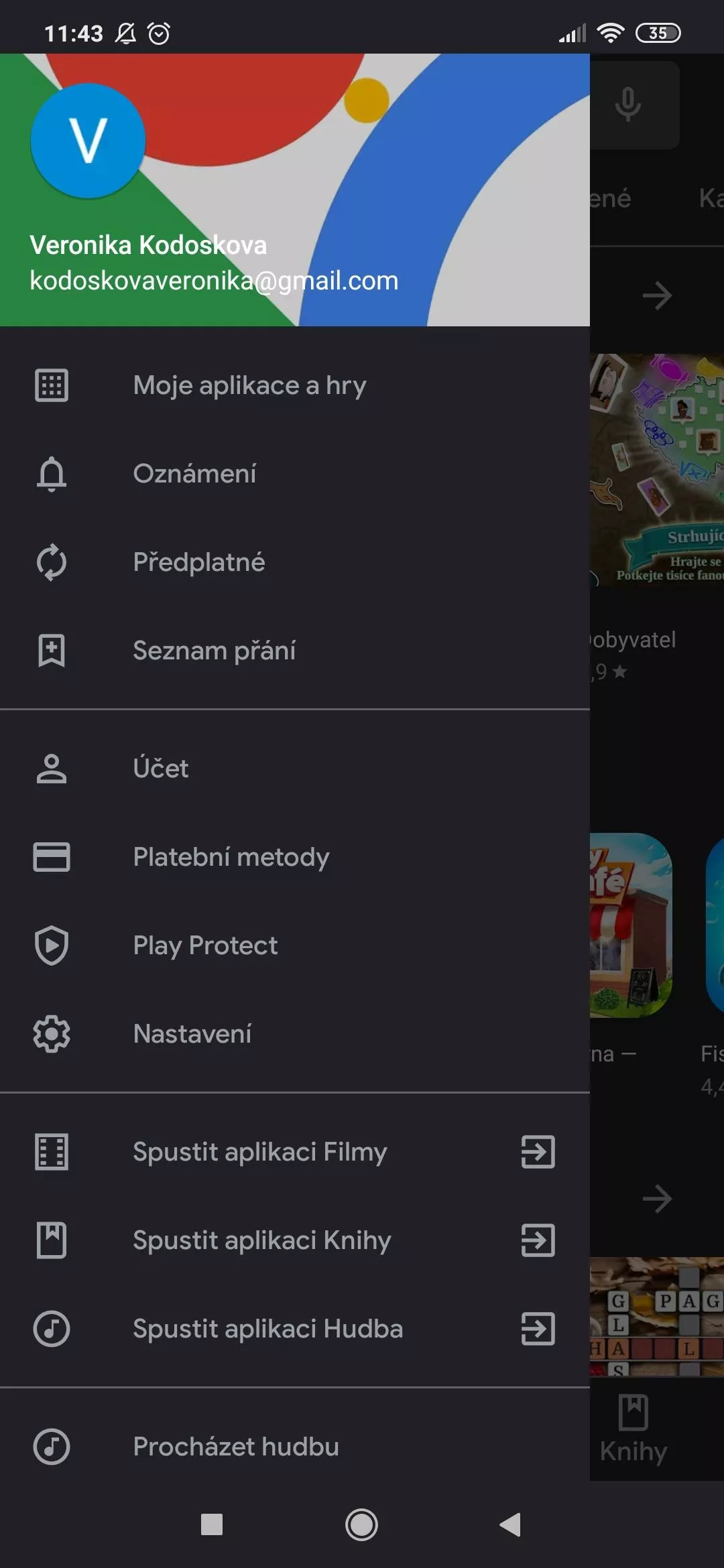Go to the system home screen
Image resolution: width=724 pixels, height=1568 pixels.
pyautogui.click(x=361, y=1524)
